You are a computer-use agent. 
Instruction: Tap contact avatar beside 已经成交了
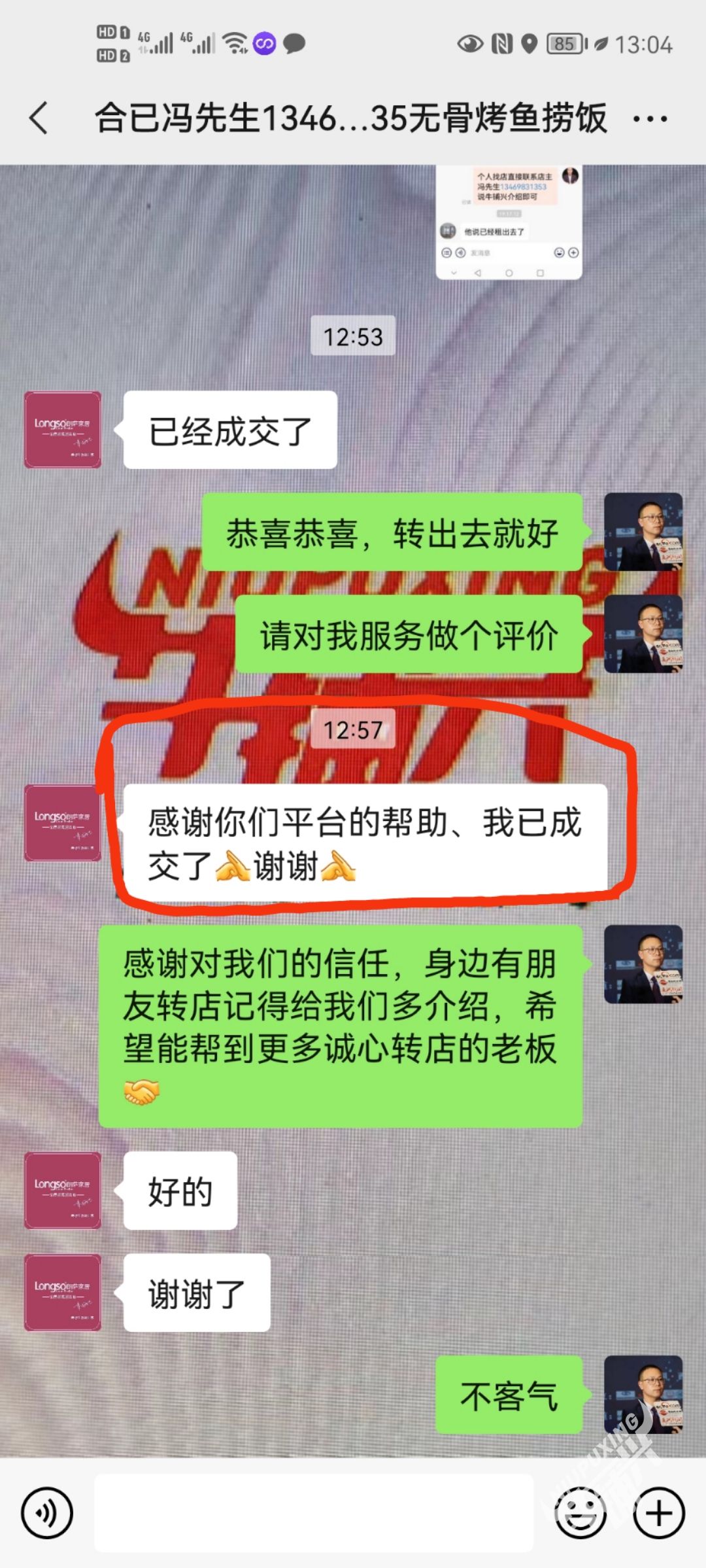pos(63,430)
